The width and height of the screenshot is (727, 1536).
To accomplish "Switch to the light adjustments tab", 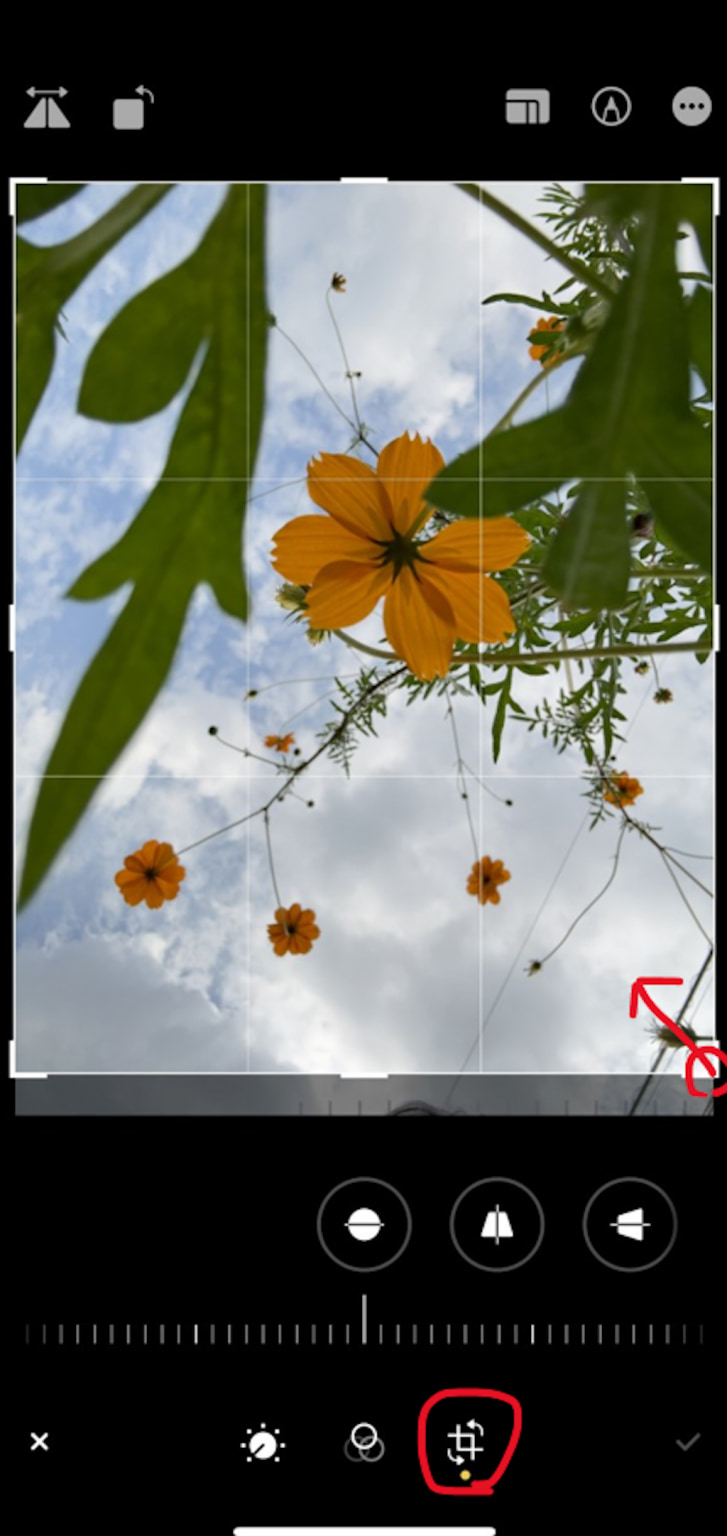I will (263, 1444).
